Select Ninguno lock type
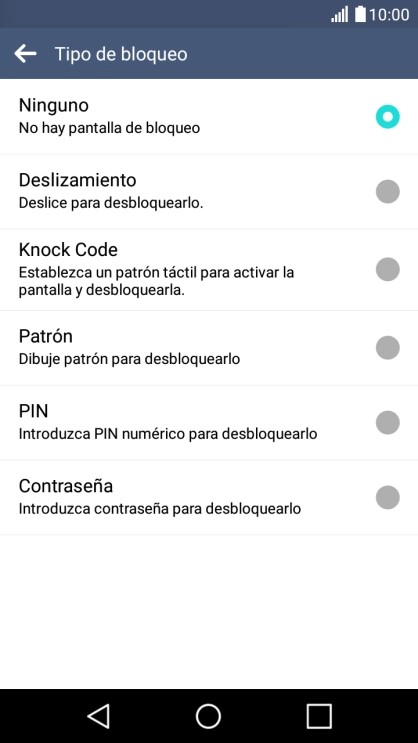 209,117
